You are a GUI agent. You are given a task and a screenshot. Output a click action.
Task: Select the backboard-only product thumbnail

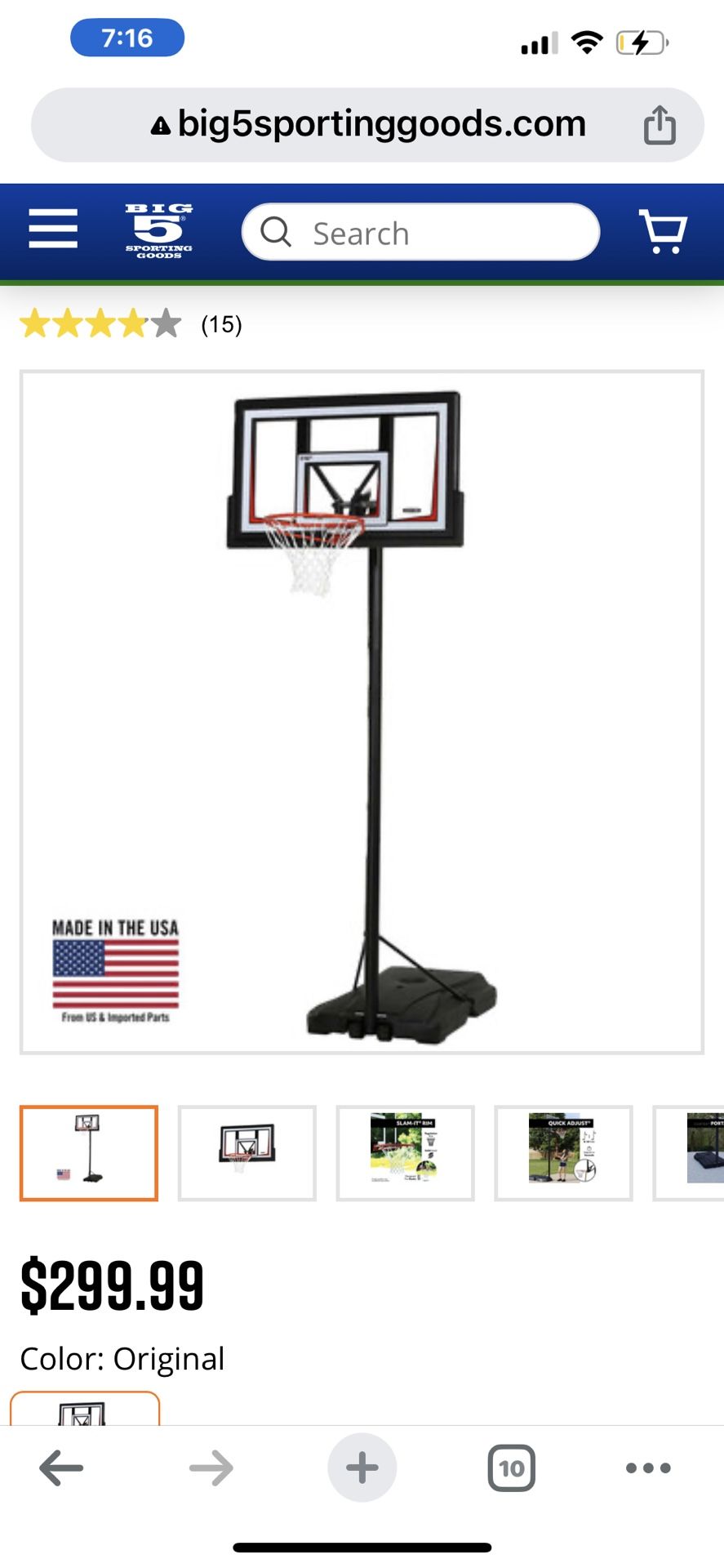click(x=247, y=1154)
